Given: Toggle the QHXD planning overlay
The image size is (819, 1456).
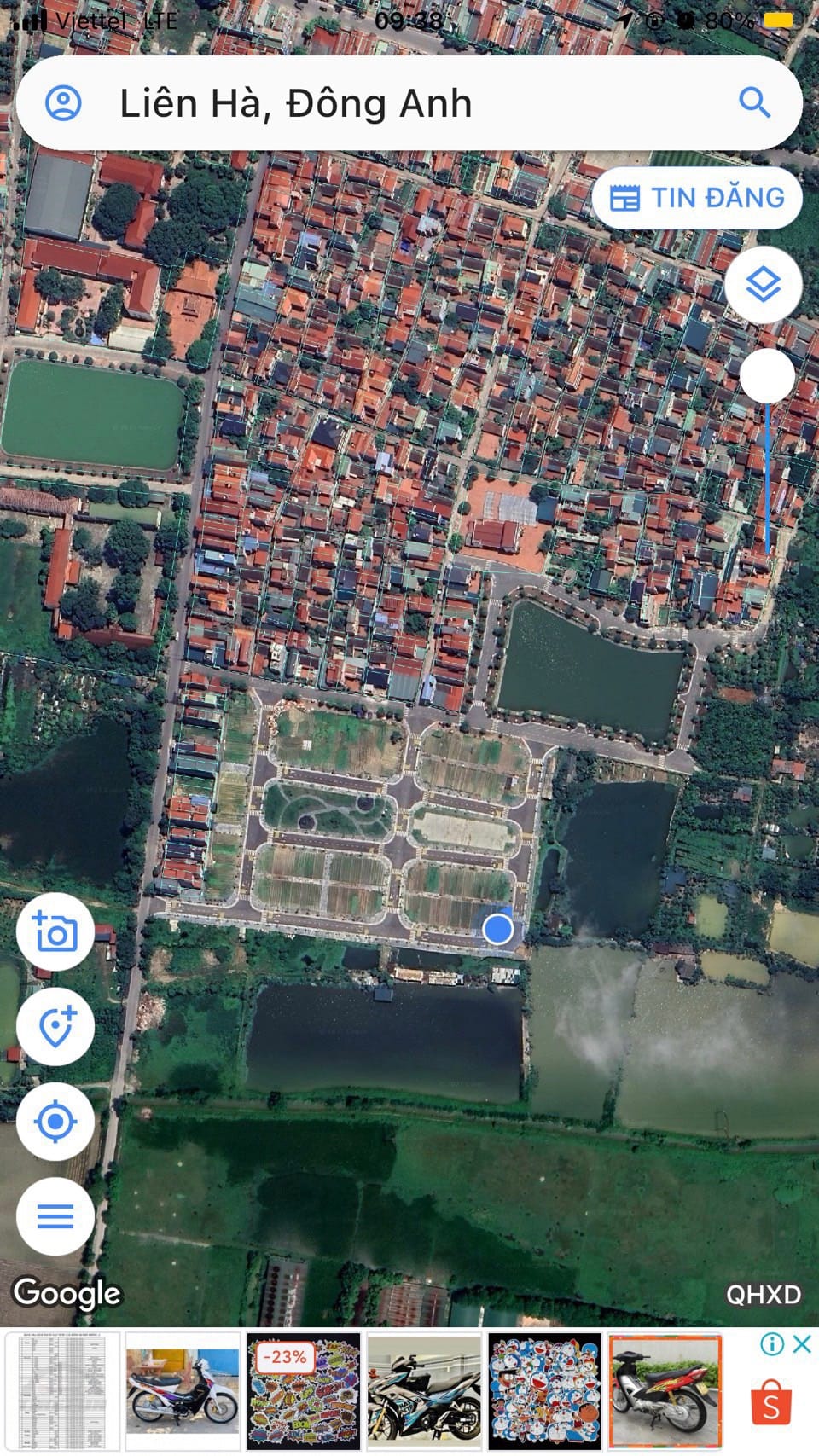Looking at the screenshot, I should point(763,1295).
